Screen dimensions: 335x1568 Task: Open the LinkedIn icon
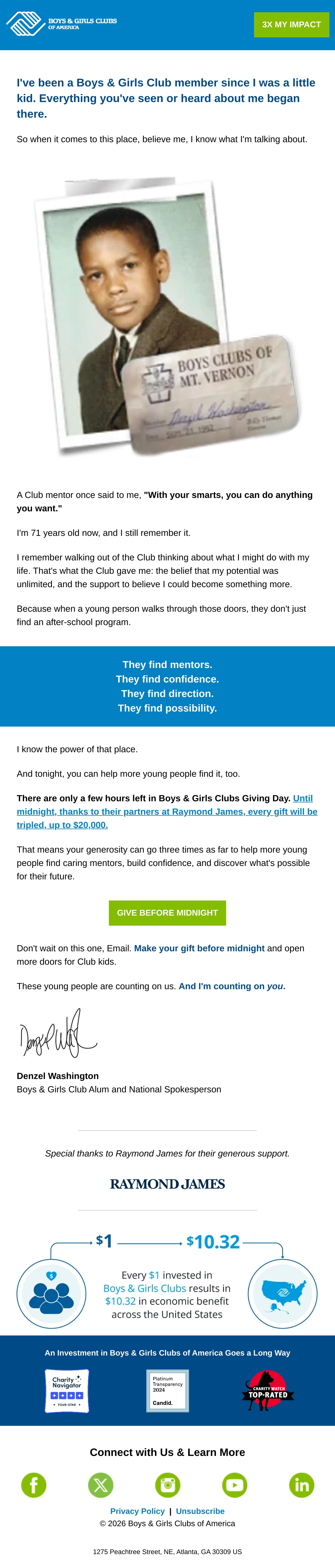coord(301,1485)
